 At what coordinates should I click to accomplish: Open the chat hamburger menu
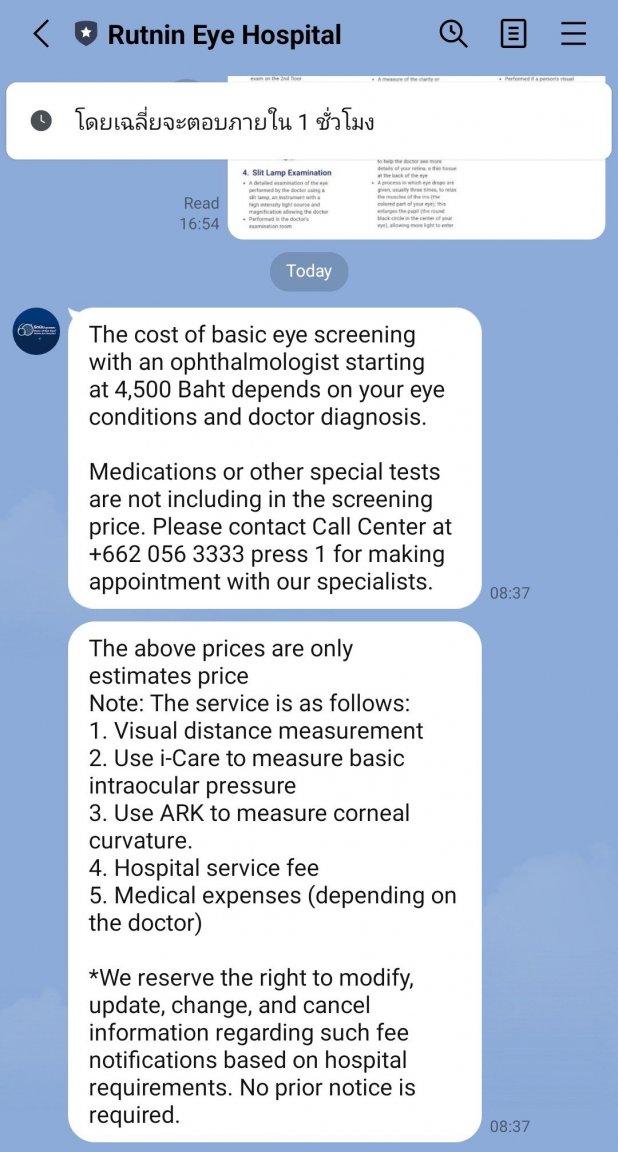[573, 34]
